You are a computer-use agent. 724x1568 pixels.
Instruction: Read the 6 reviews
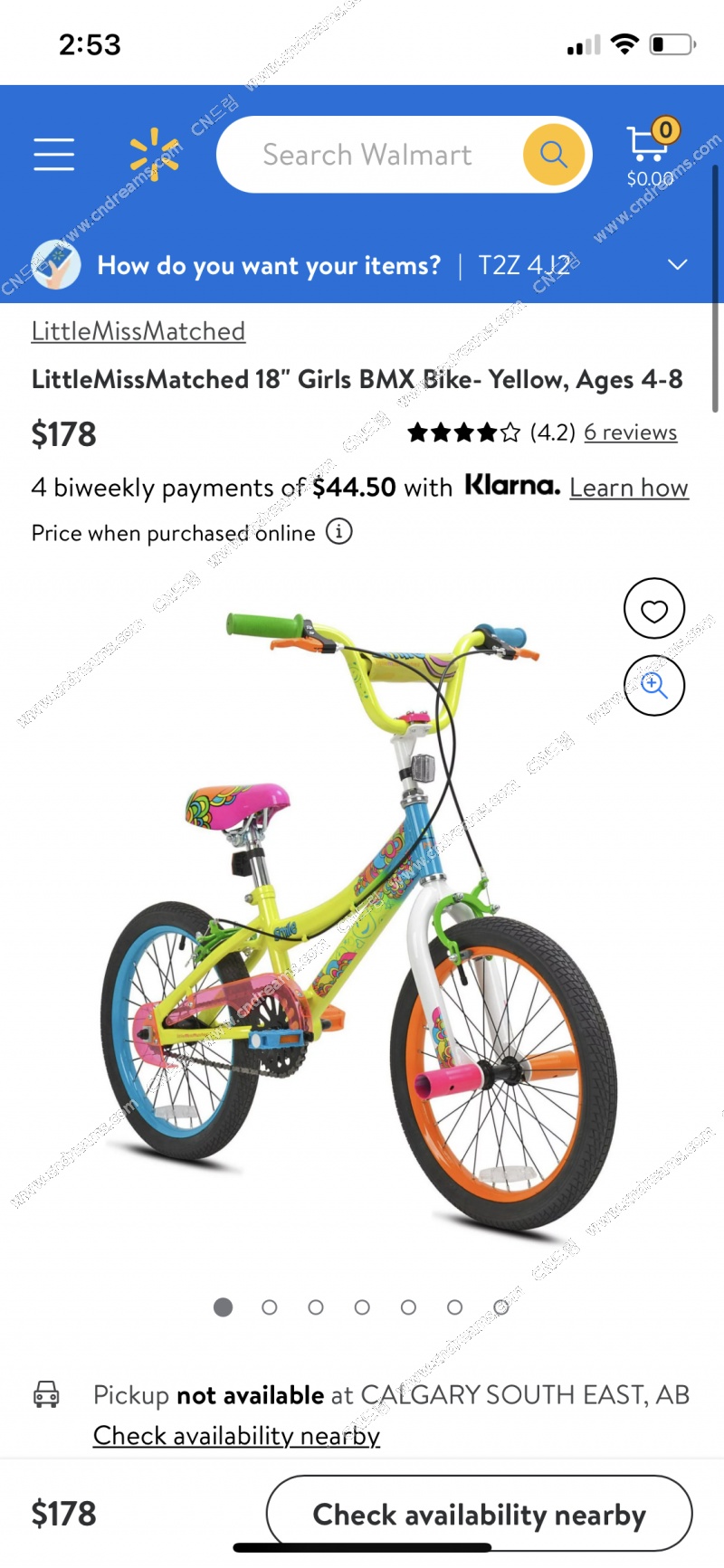pos(630,432)
